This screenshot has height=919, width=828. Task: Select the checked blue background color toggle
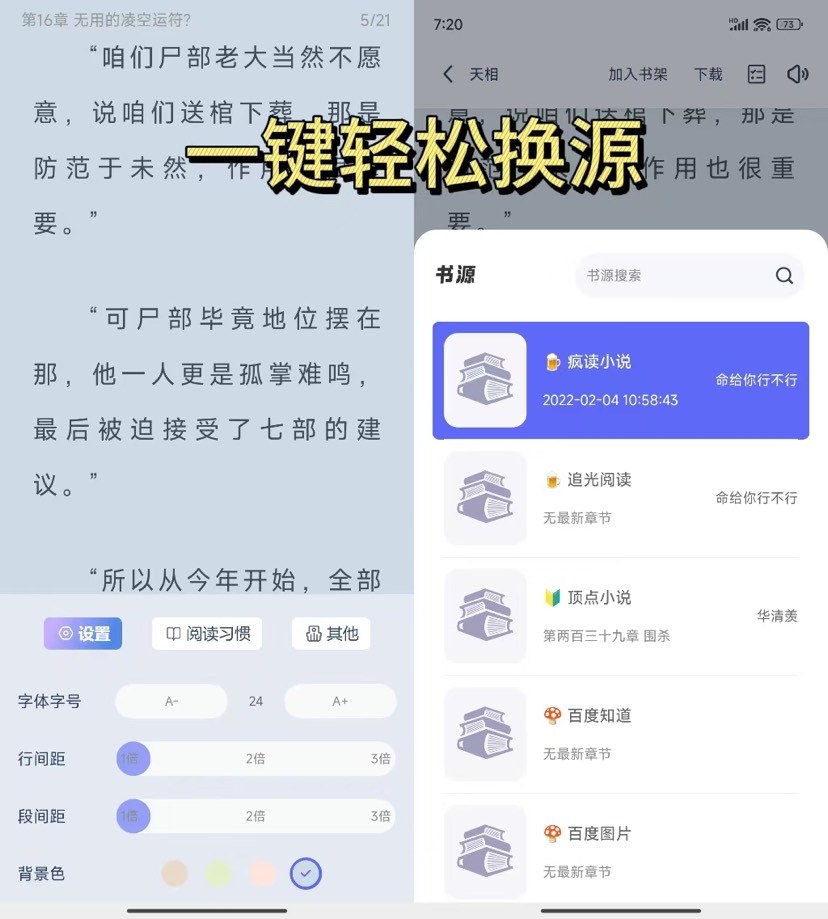click(306, 873)
